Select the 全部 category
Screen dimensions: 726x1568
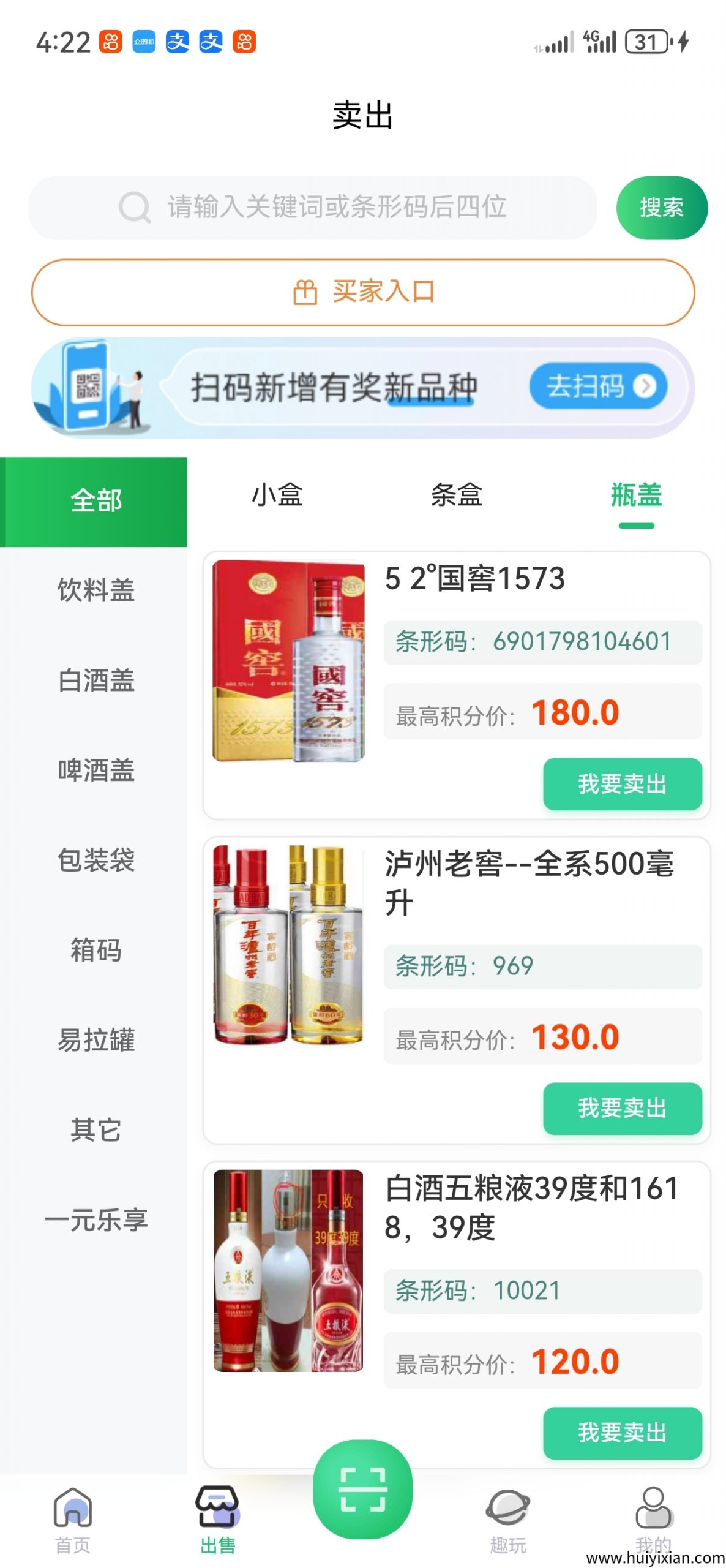[95, 500]
